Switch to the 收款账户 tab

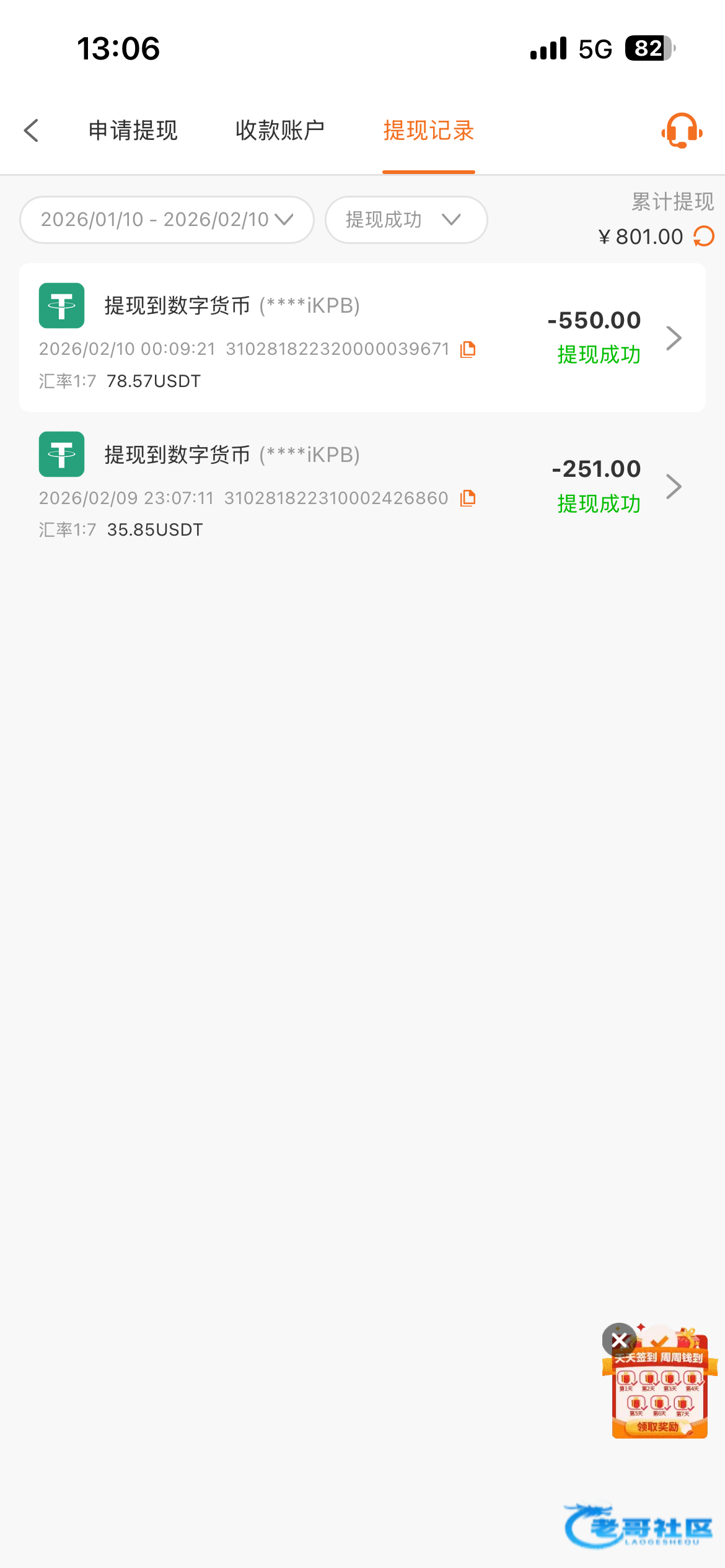click(280, 131)
